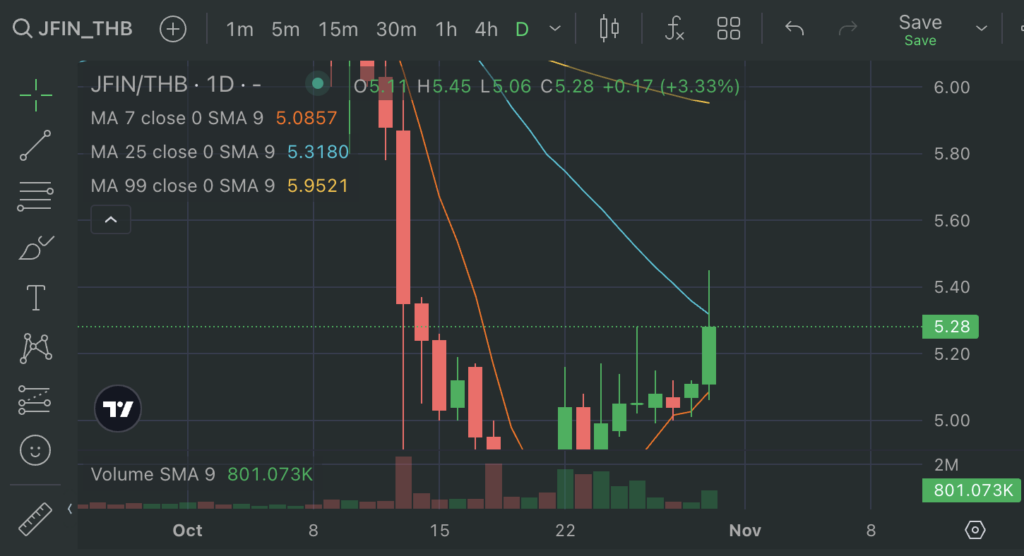The height and width of the screenshot is (556, 1024).
Task: Select the trend line drawing tool
Action: [x=36, y=146]
